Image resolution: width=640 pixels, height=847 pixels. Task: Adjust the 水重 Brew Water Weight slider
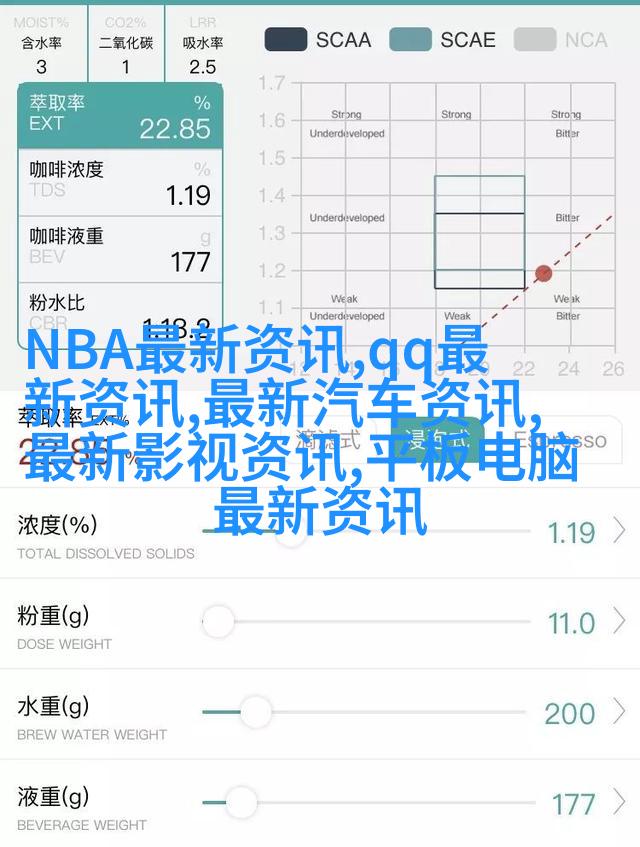(256, 712)
